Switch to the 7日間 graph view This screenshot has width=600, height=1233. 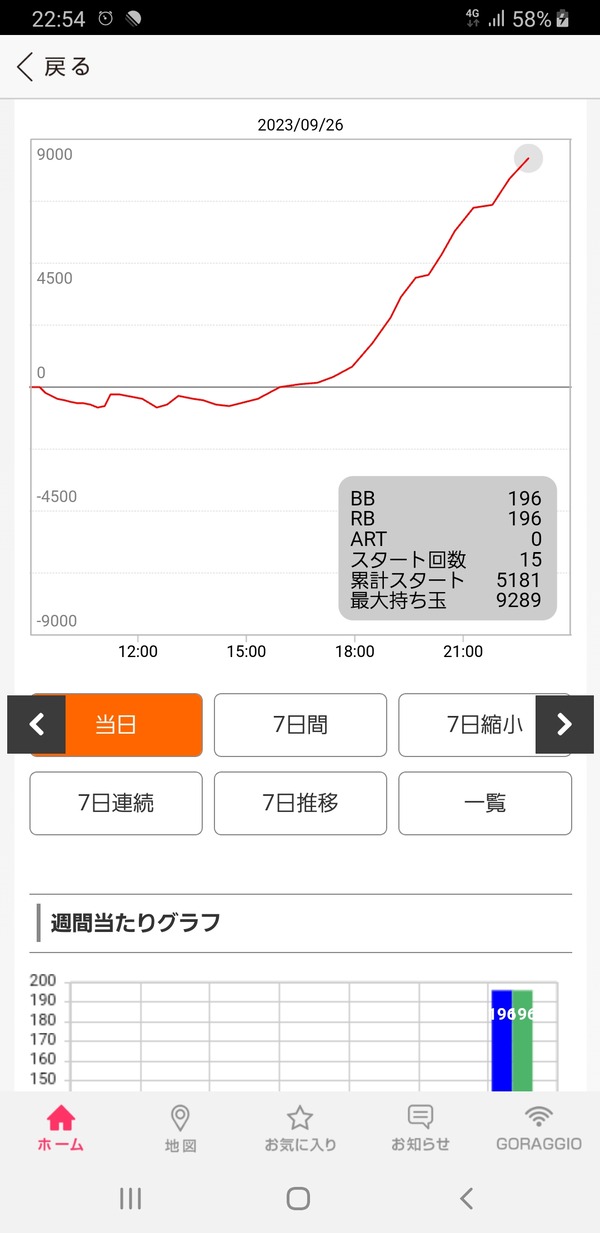click(300, 725)
